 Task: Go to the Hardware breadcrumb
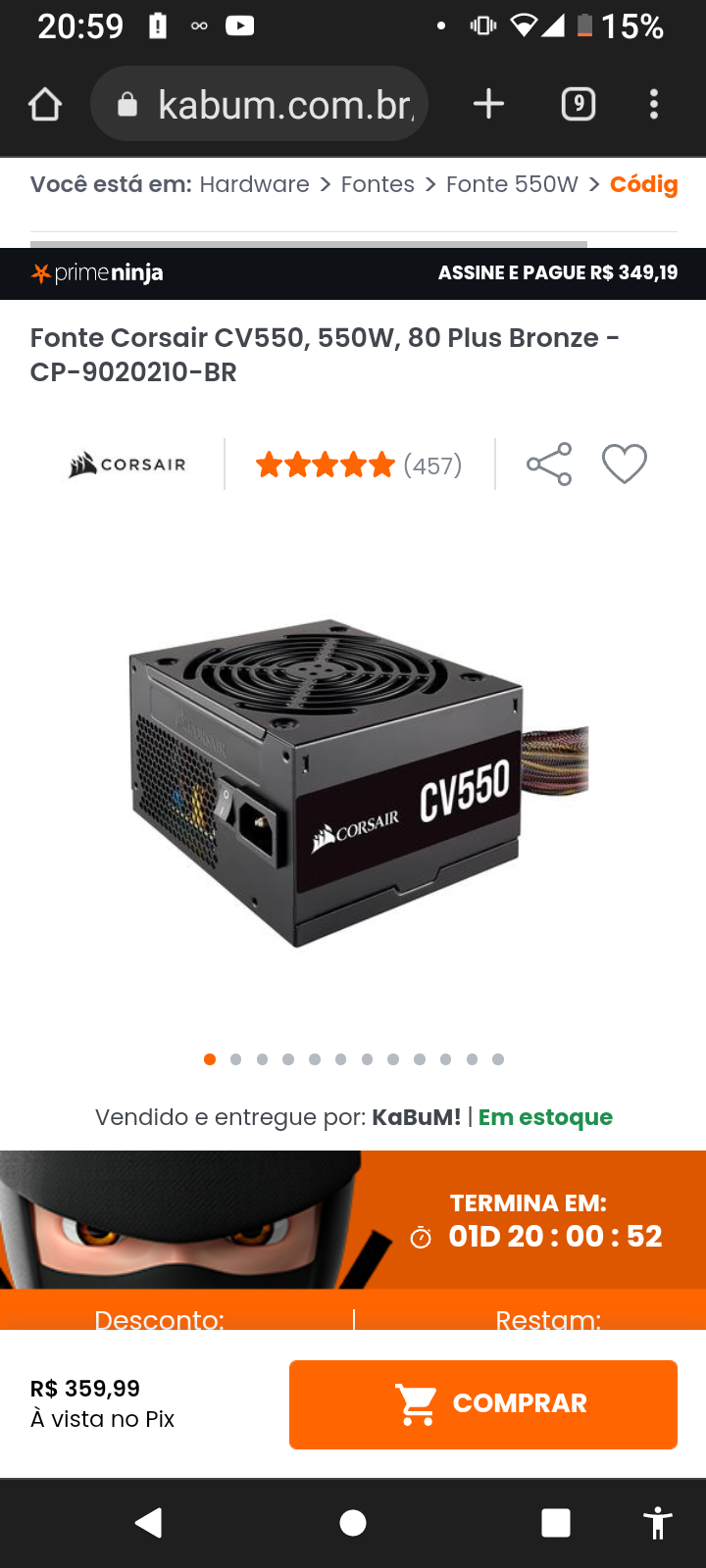pyautogui.click(x=254, y=184)
